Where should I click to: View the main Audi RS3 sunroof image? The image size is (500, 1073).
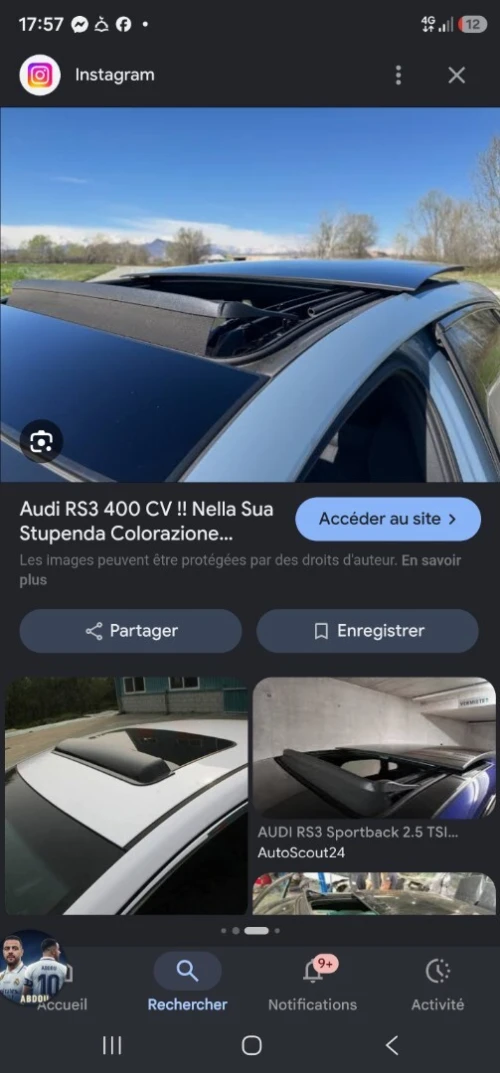(250, 295)
